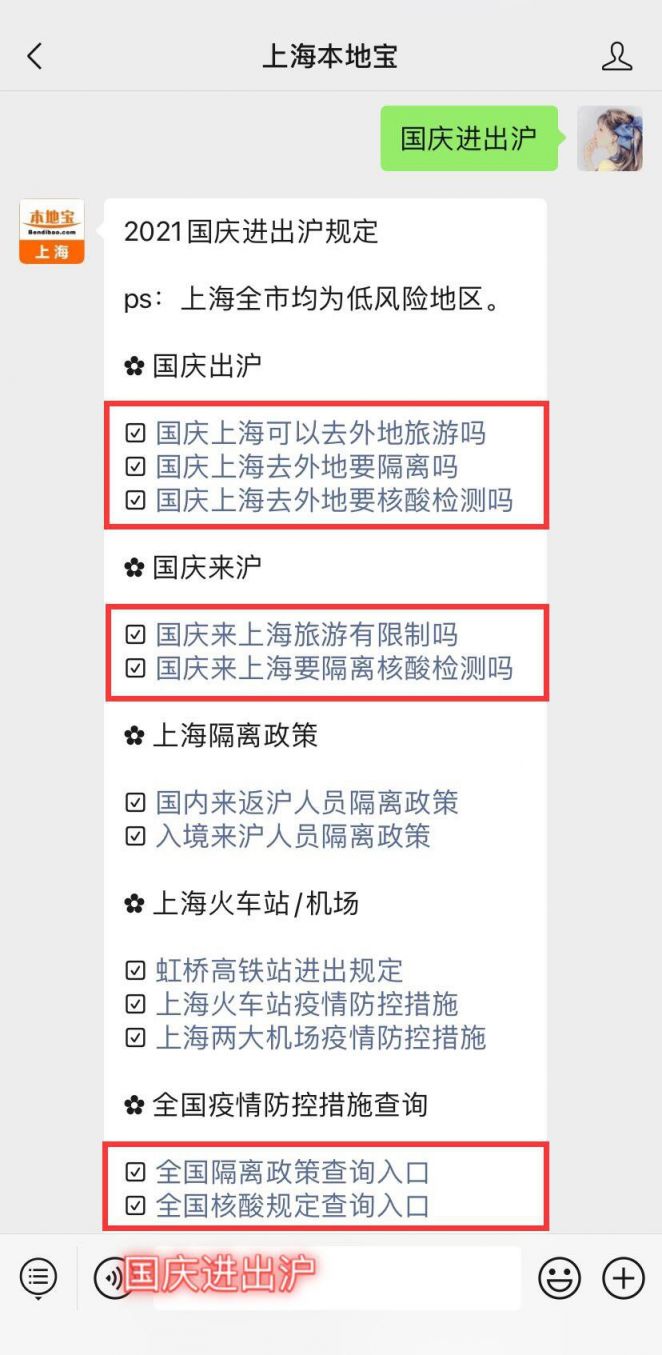
Task: Open link 国庆上海去外地要隔离吗
Action: point(306,466)
